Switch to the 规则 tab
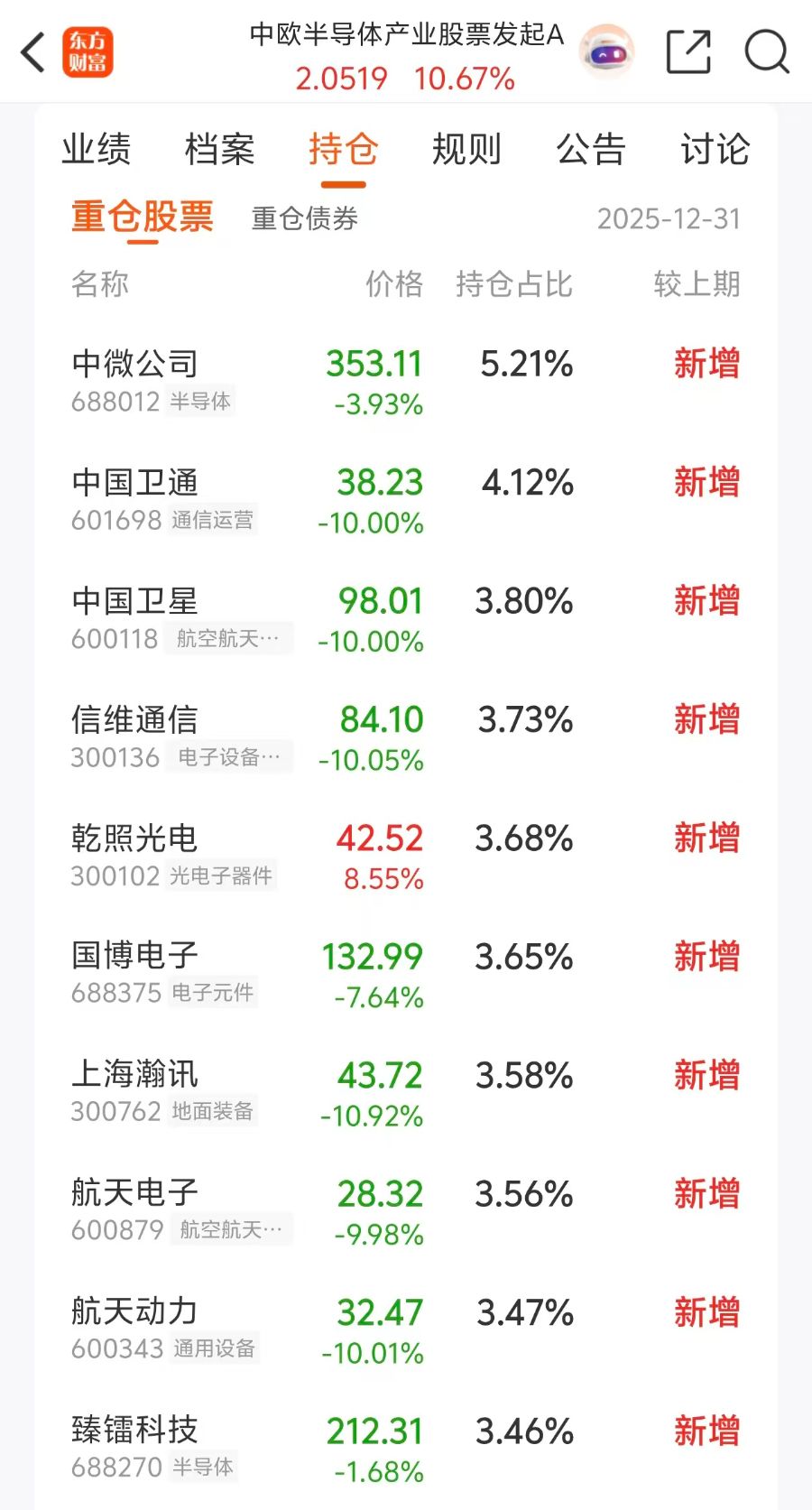This screenshot has width=812, height=1510. [466, 150]
